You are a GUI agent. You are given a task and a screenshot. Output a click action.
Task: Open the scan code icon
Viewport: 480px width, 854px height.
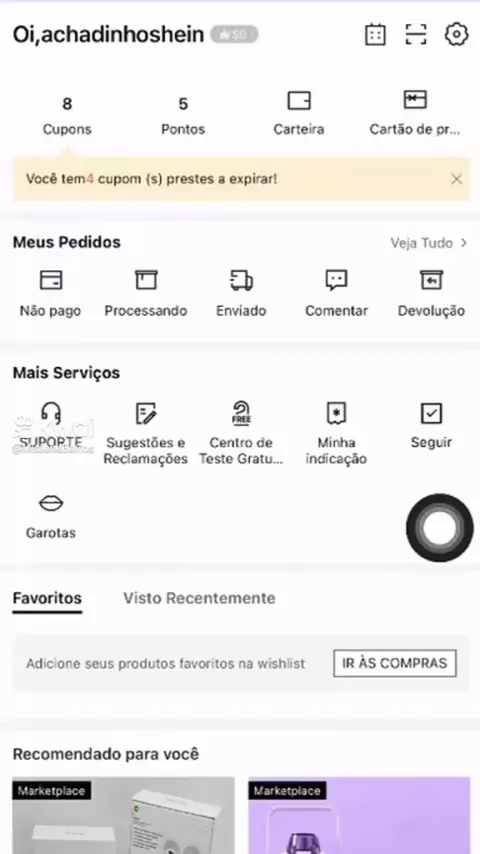416,34
